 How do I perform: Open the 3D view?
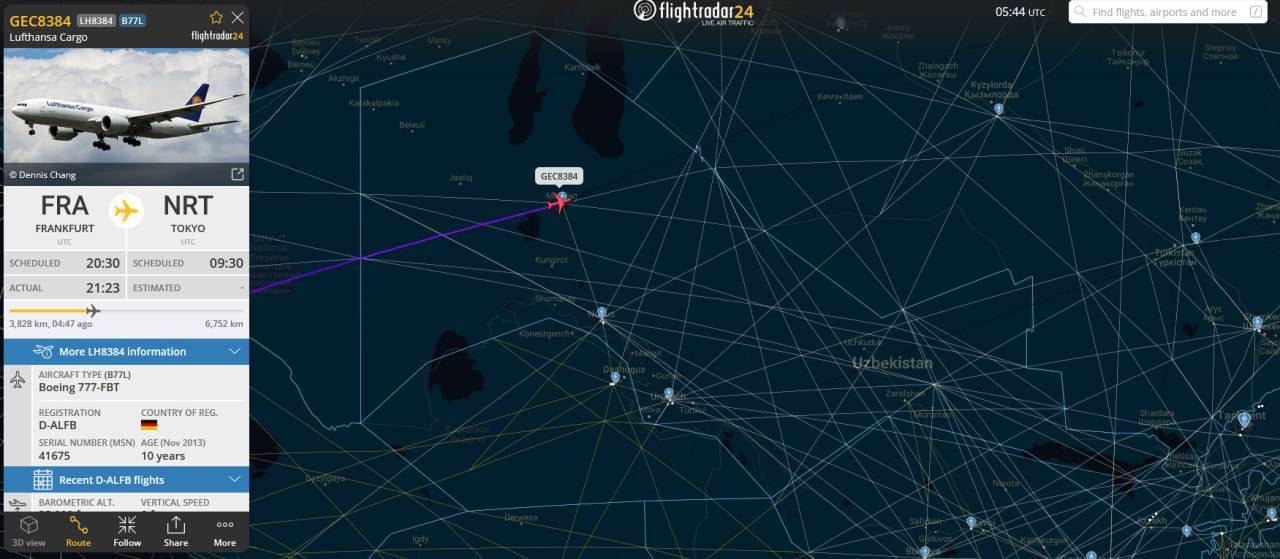coord(29,531)
